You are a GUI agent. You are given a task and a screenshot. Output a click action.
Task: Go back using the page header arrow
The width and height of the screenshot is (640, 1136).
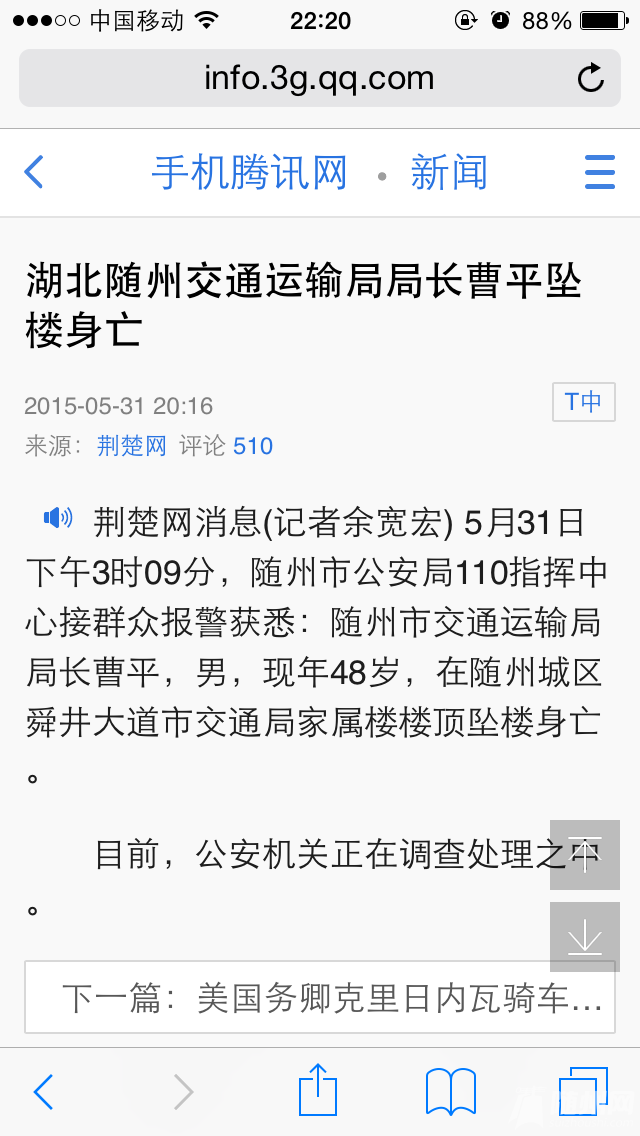34,172
